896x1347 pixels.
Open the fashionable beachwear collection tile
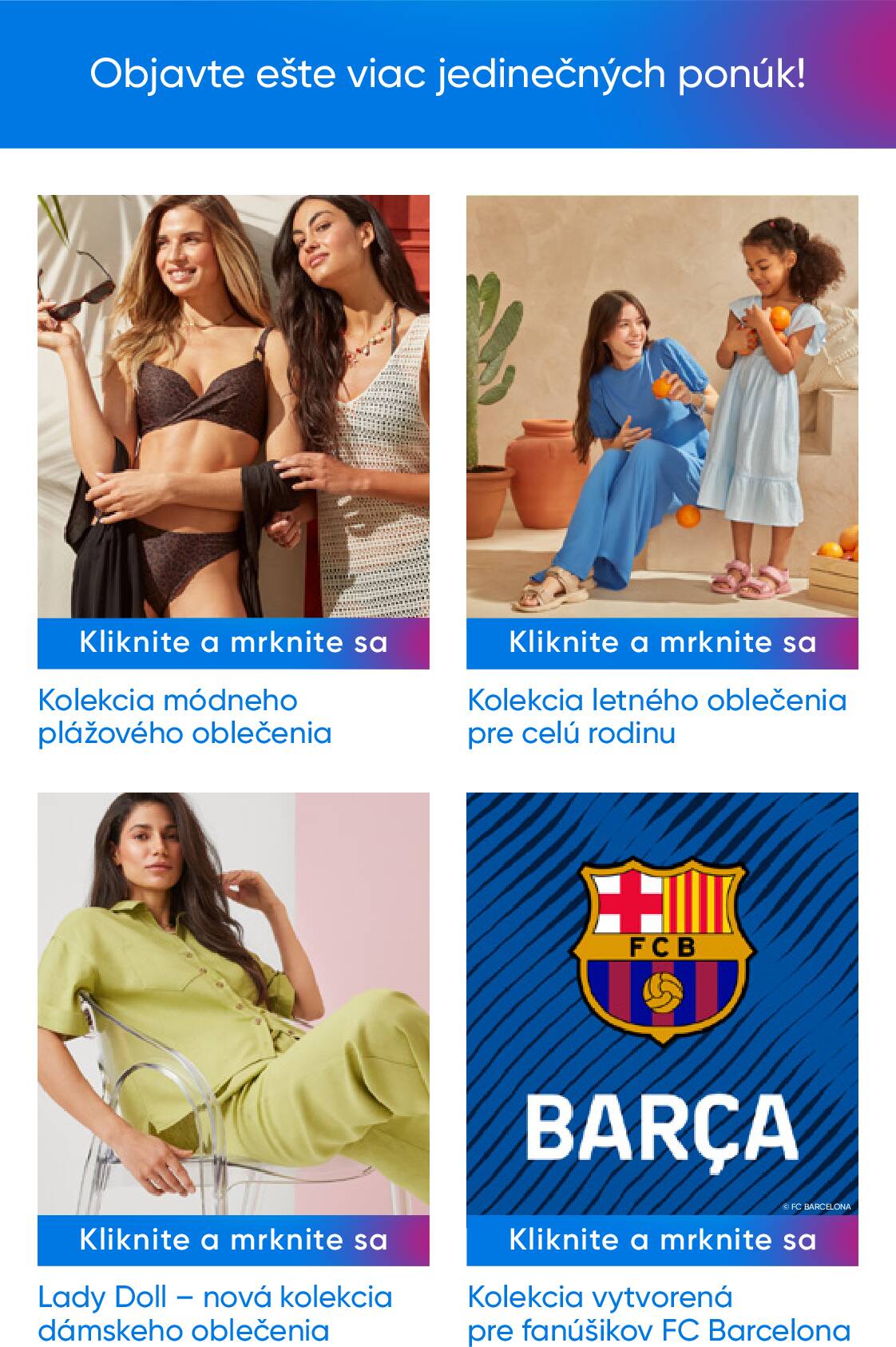point(233,406)
